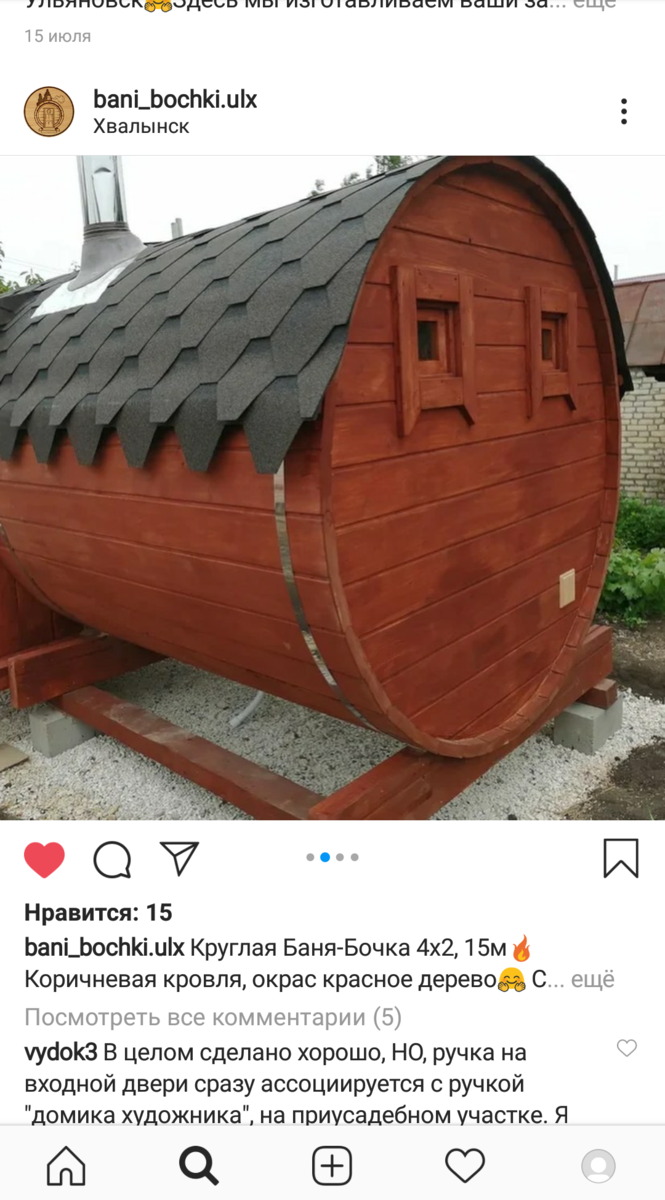
Task: Like the comment from vydok3
Action: pos(627,1048)
